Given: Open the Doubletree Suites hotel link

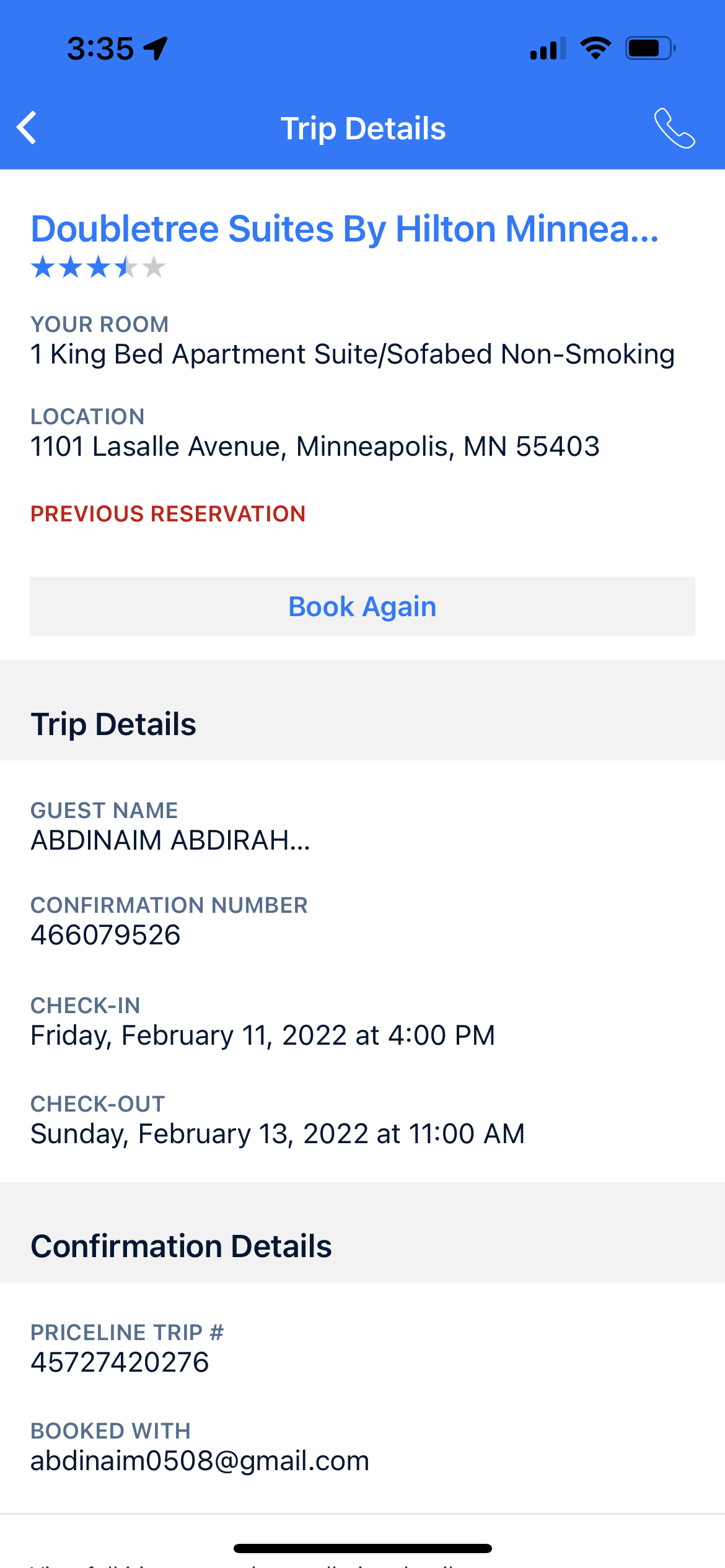Looking at the screenshot, I should click(x=345, y=229).
